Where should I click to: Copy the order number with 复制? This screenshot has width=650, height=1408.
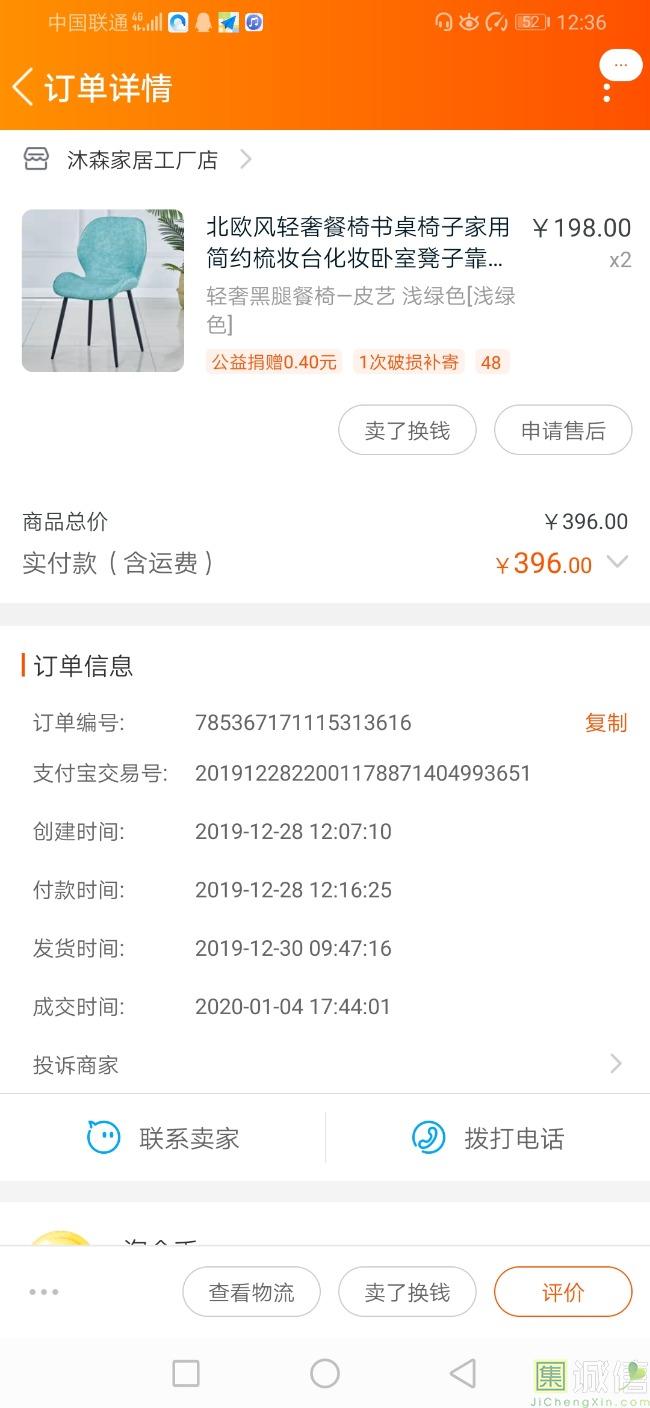pos(605,723)
